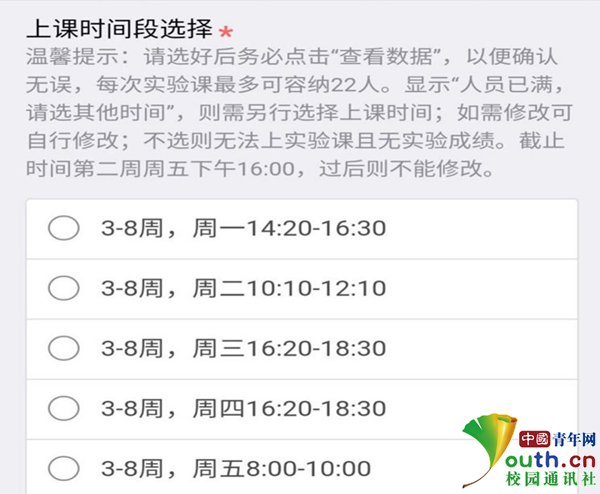Choose 3-8周 周五8:00-10:00 time slot
This screenshot has height=494, width=600.
64,468
